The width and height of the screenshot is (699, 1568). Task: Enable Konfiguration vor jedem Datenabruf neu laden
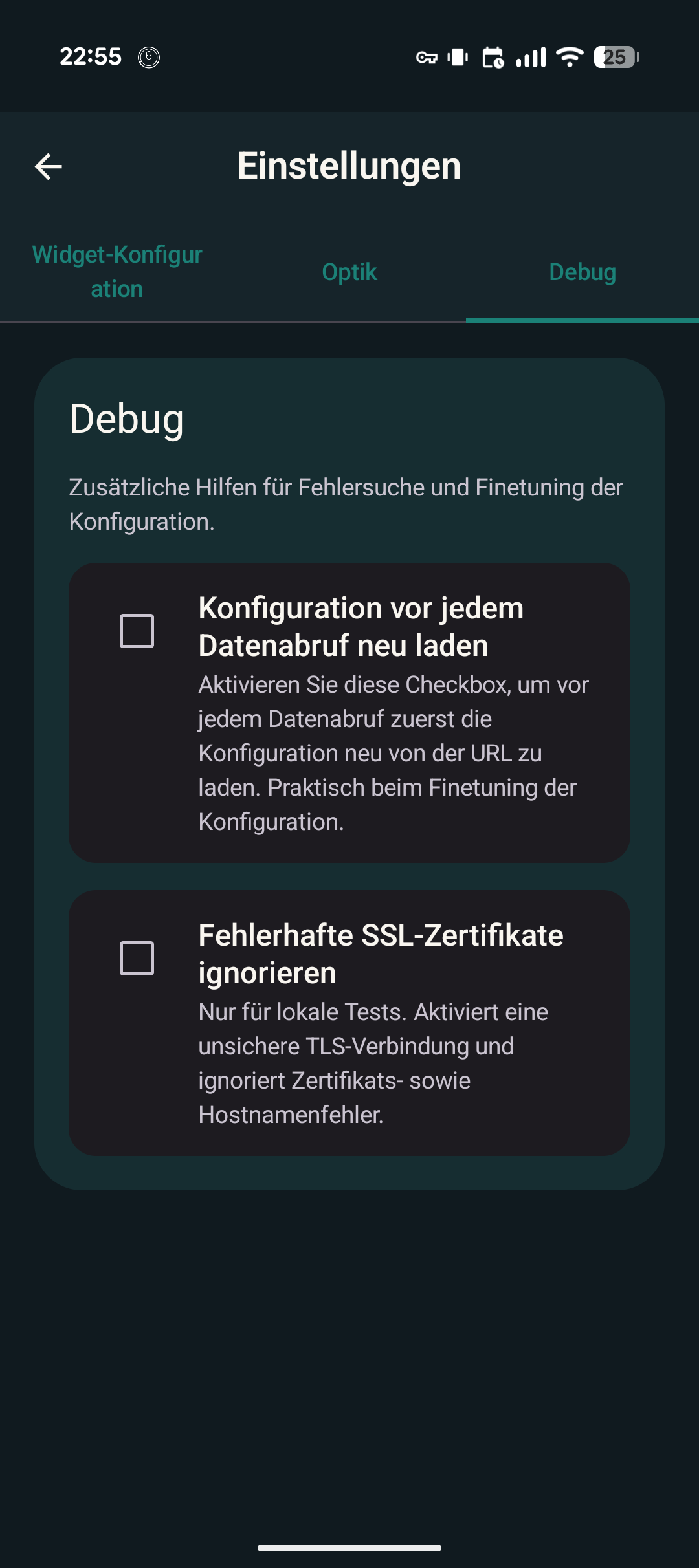(137, 631)
